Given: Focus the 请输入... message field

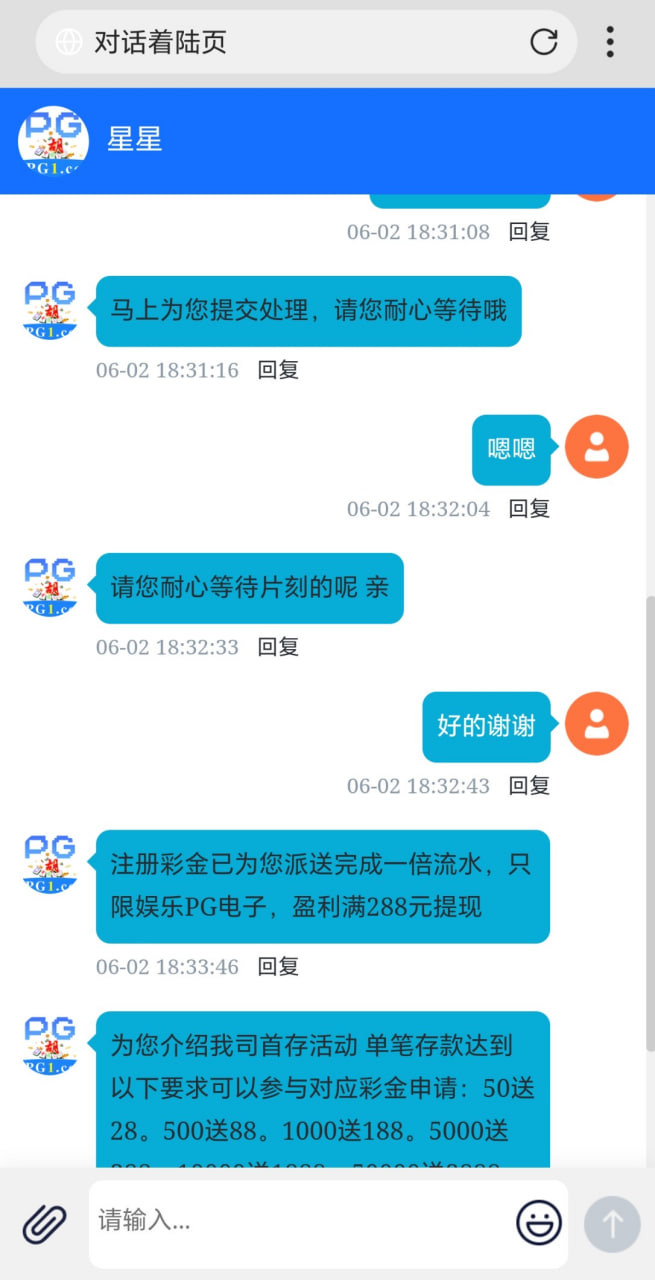Looking at the screenshot, I should coord(300,1221).
